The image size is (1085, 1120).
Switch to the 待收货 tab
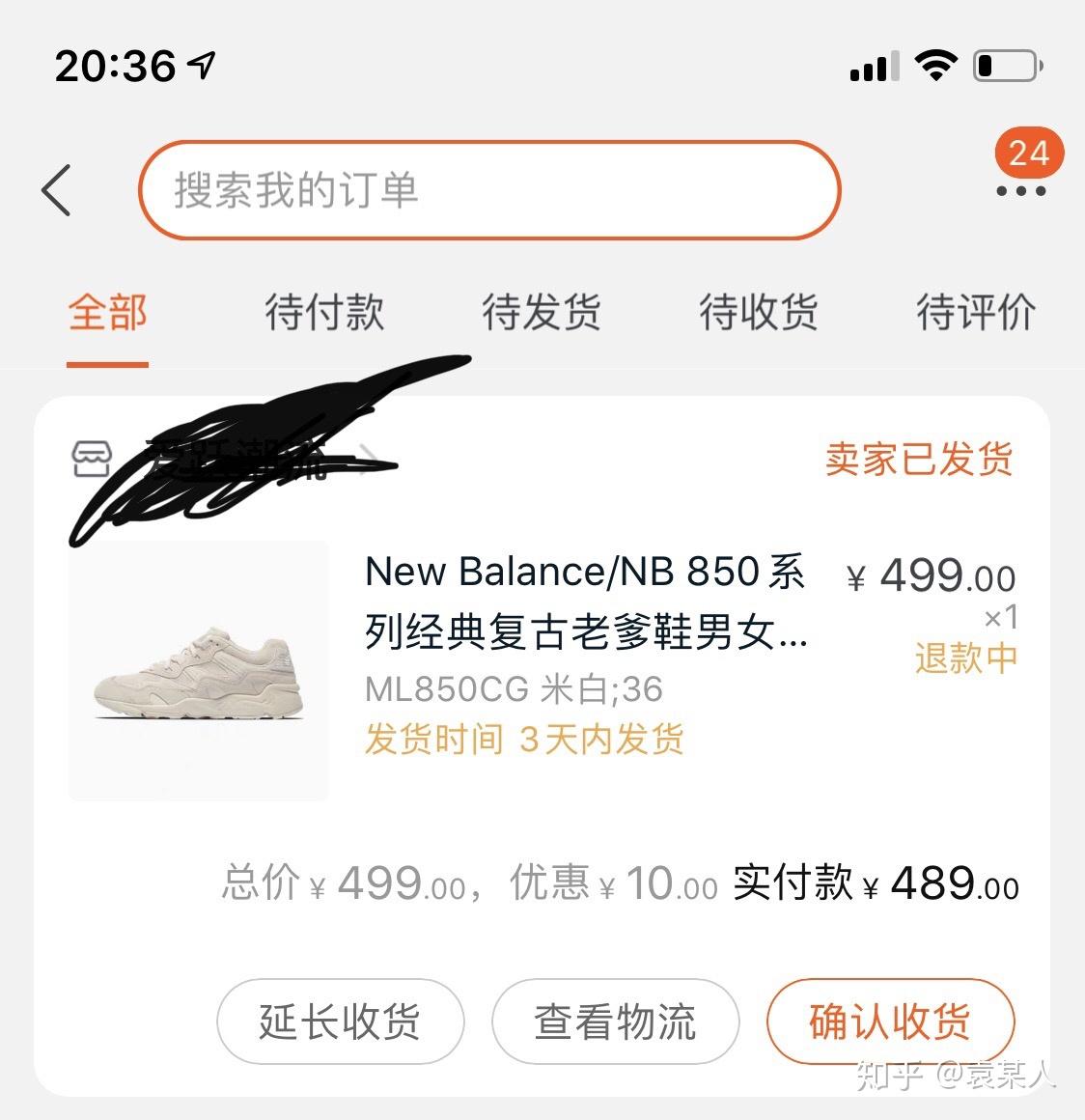(759, 313)
